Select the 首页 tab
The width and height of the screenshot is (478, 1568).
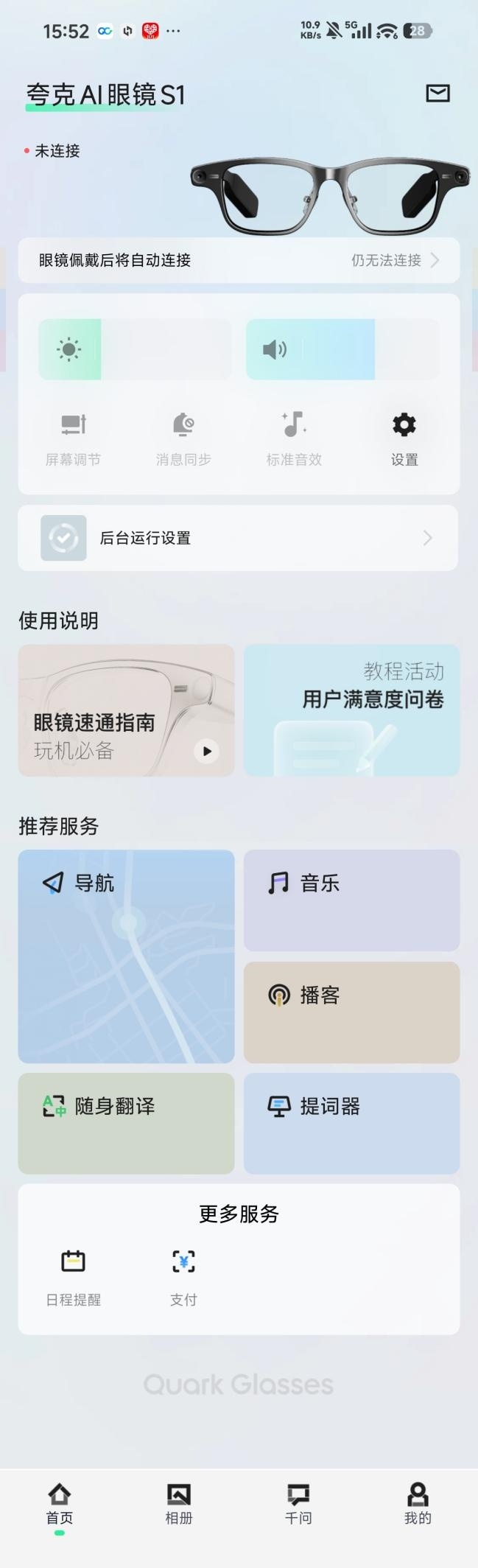(60, 1504)
